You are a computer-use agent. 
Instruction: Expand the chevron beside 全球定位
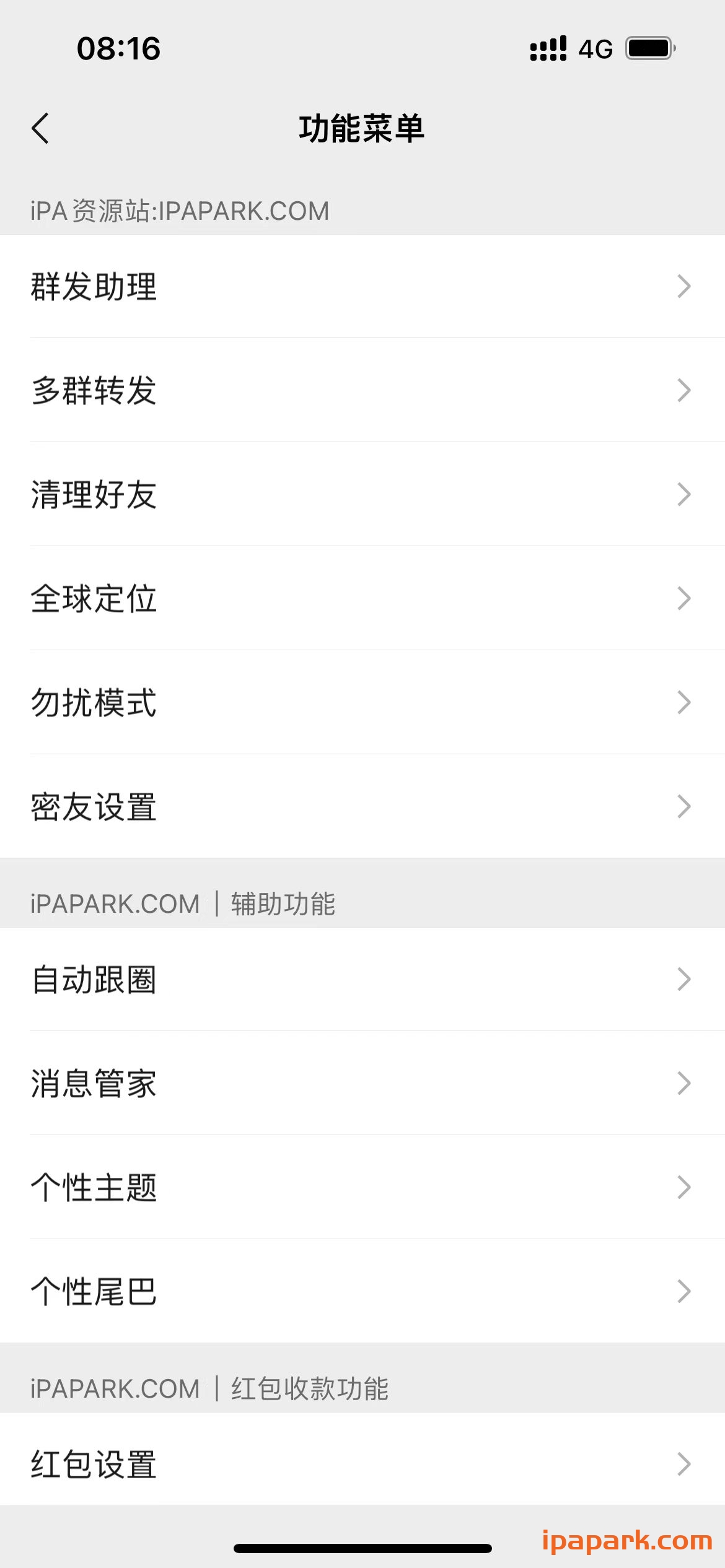pyautogui.click(x=683, y=598)
